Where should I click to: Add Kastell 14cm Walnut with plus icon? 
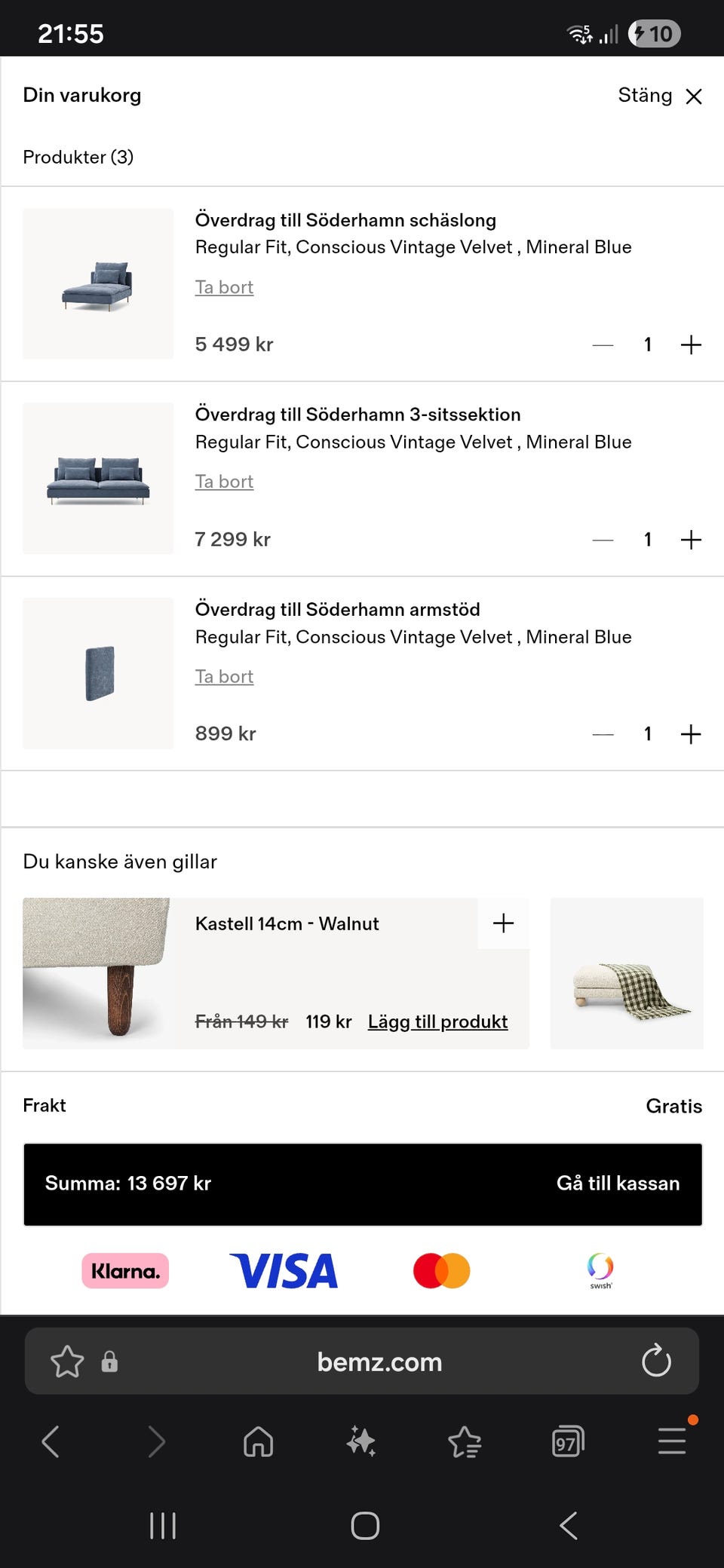pyautogui.click(x=502, y=923)
